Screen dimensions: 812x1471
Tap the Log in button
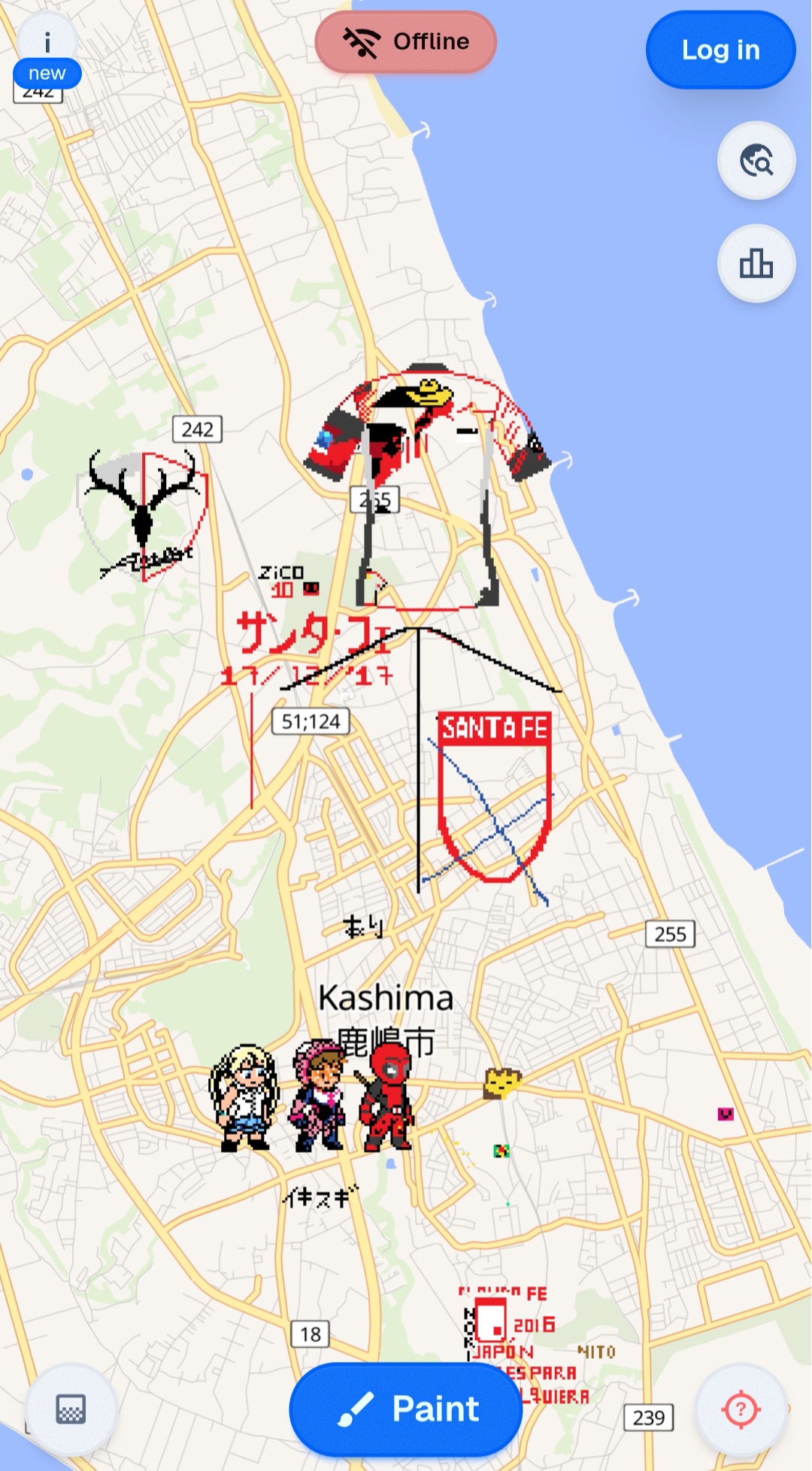tap(720, 50)
